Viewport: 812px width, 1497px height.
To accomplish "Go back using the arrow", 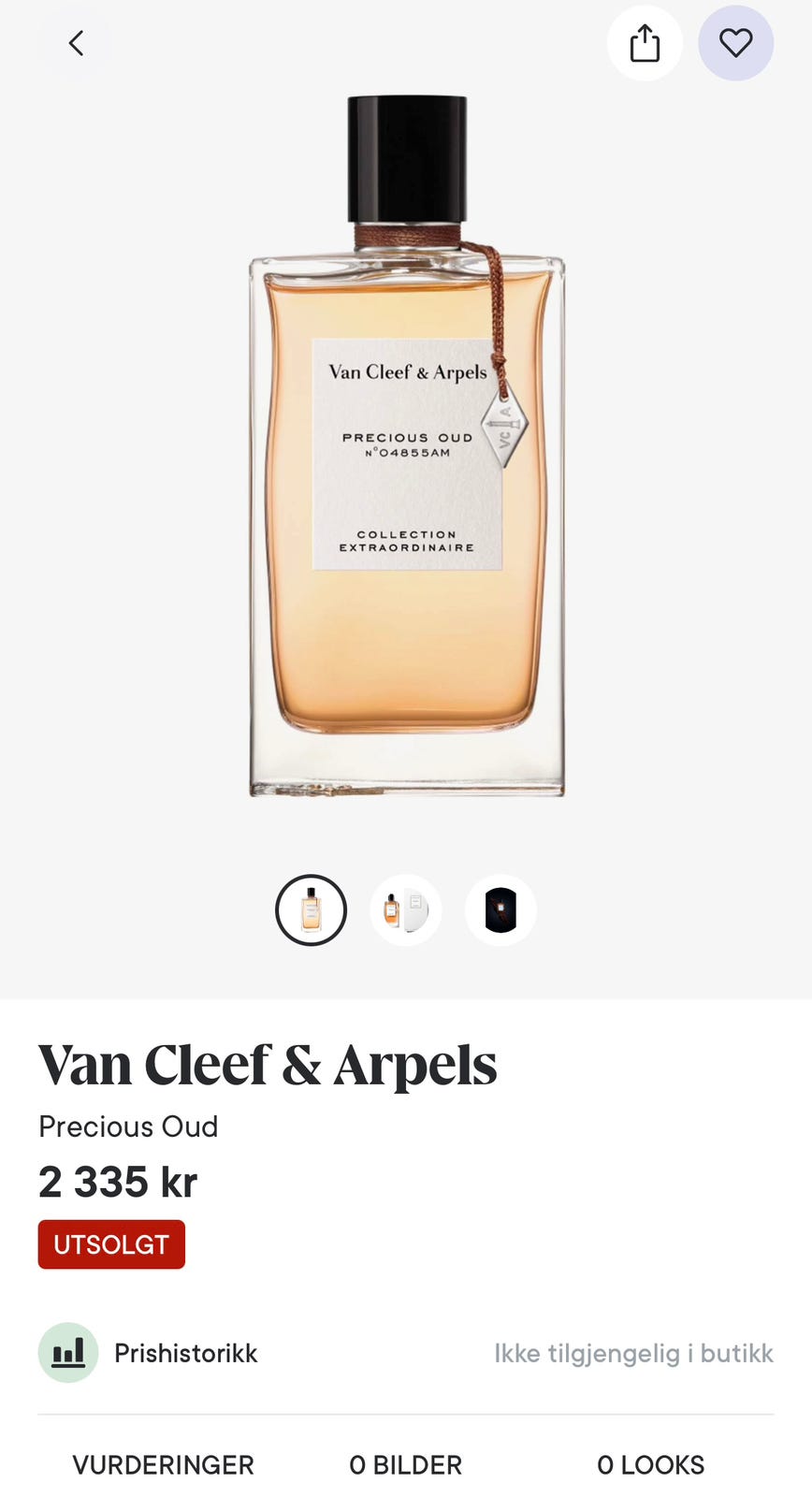I will coord(76,43).
